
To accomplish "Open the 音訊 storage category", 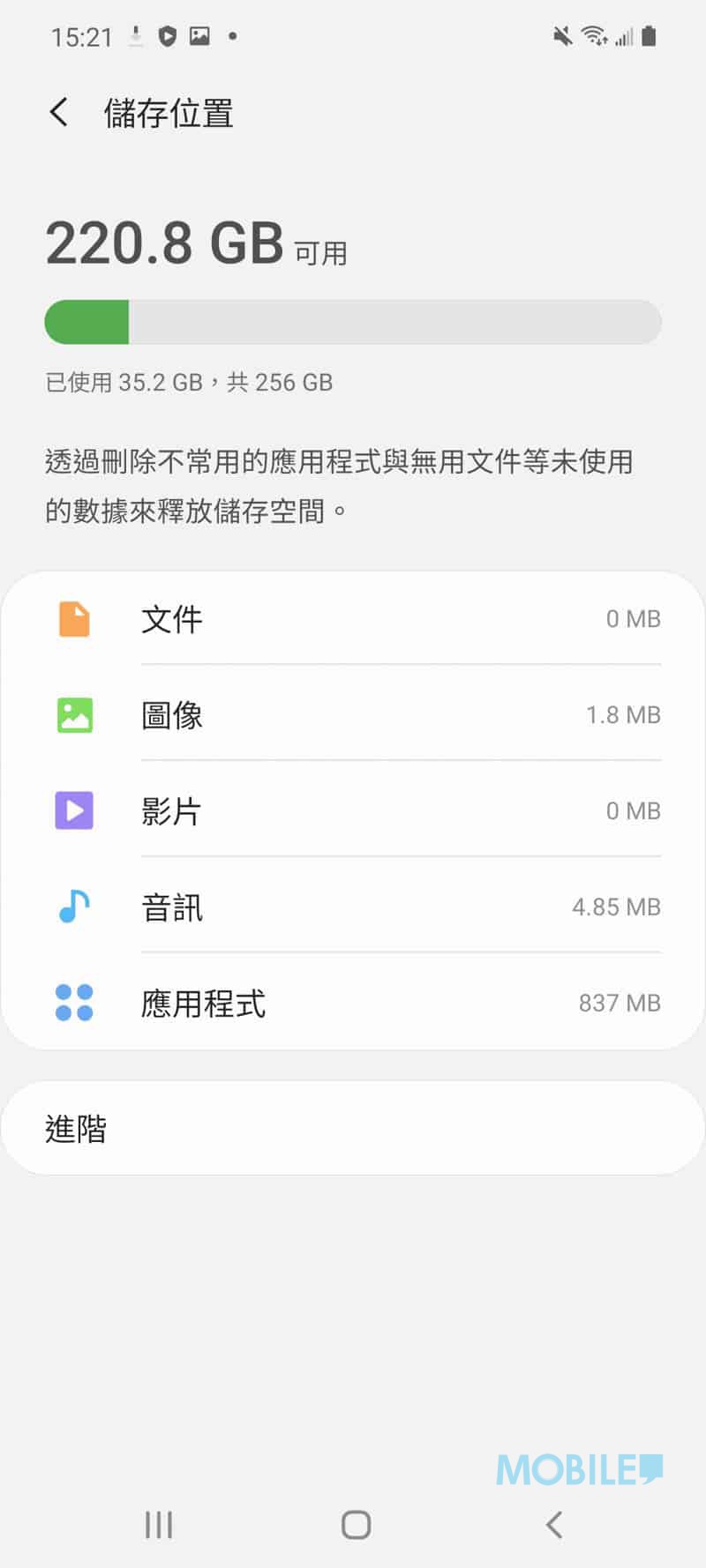I will tap(353, 907).
